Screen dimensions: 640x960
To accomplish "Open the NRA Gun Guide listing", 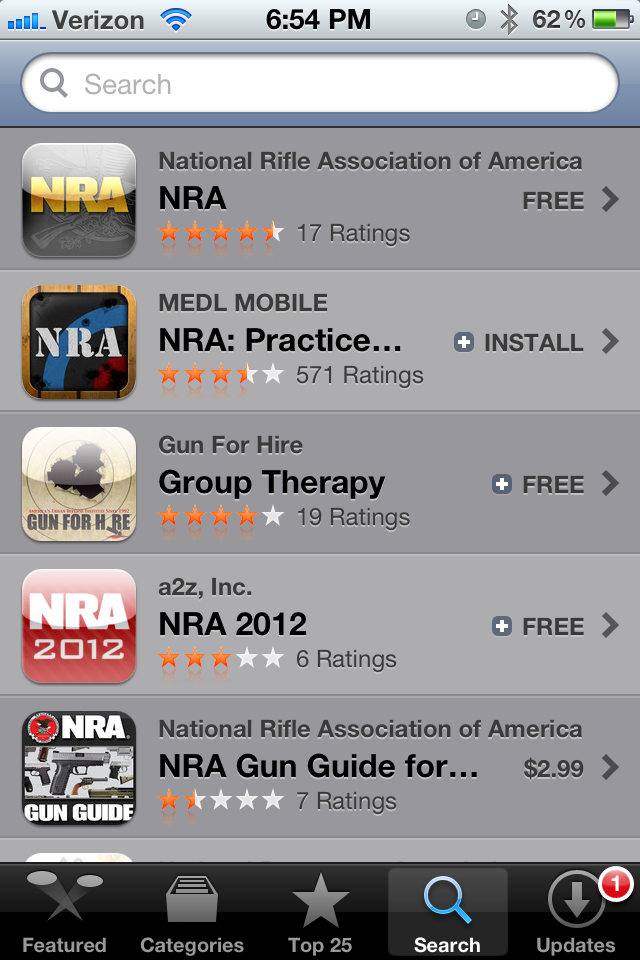I will click(320, 767).
